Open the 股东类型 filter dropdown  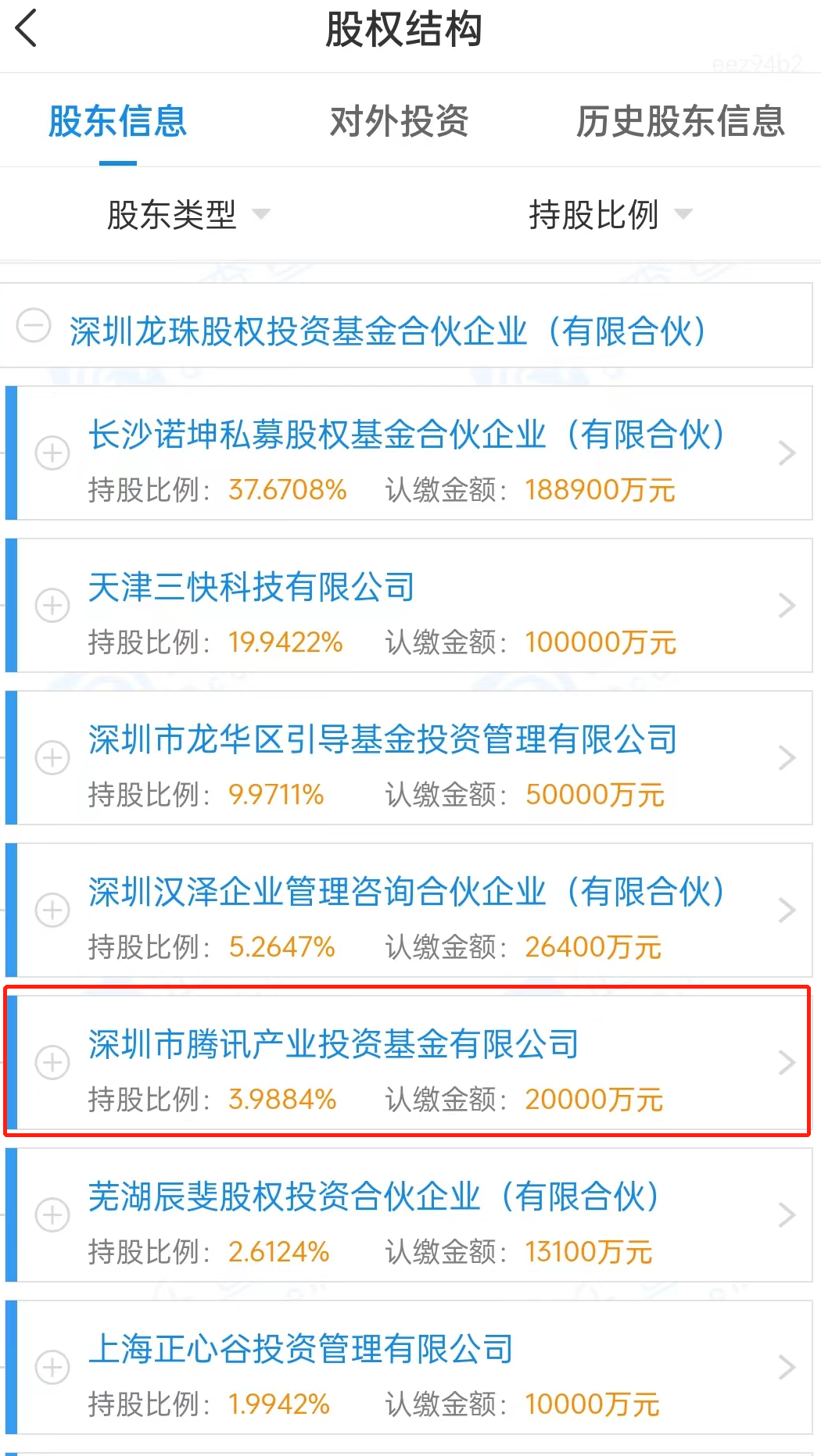point(188,214)
